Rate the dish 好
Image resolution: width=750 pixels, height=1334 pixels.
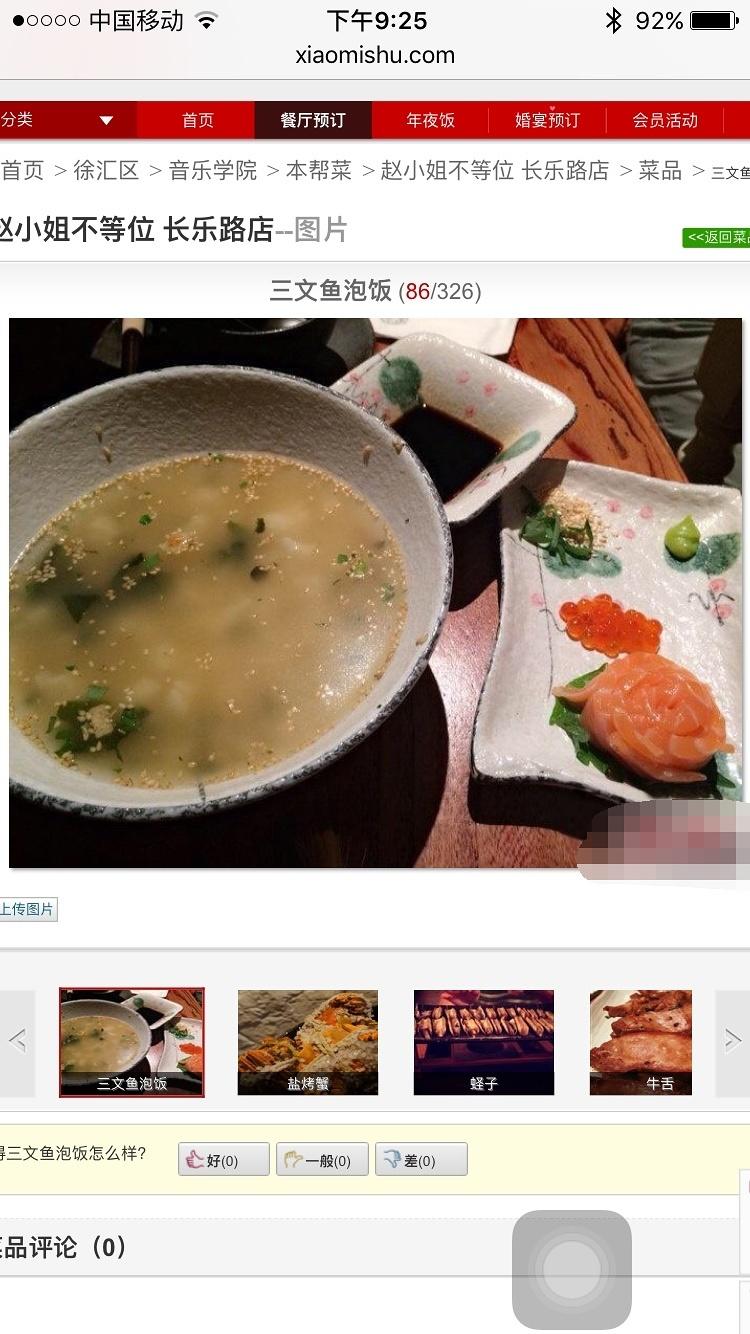tap(223, 1160)
